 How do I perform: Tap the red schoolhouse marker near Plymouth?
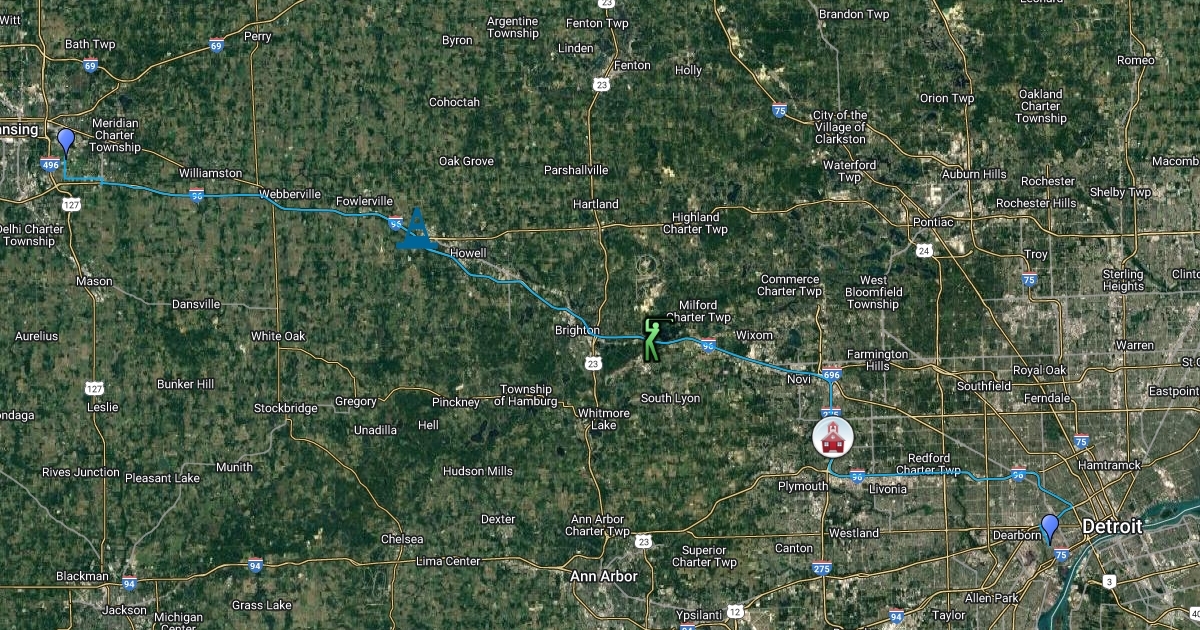click(832, 436)
